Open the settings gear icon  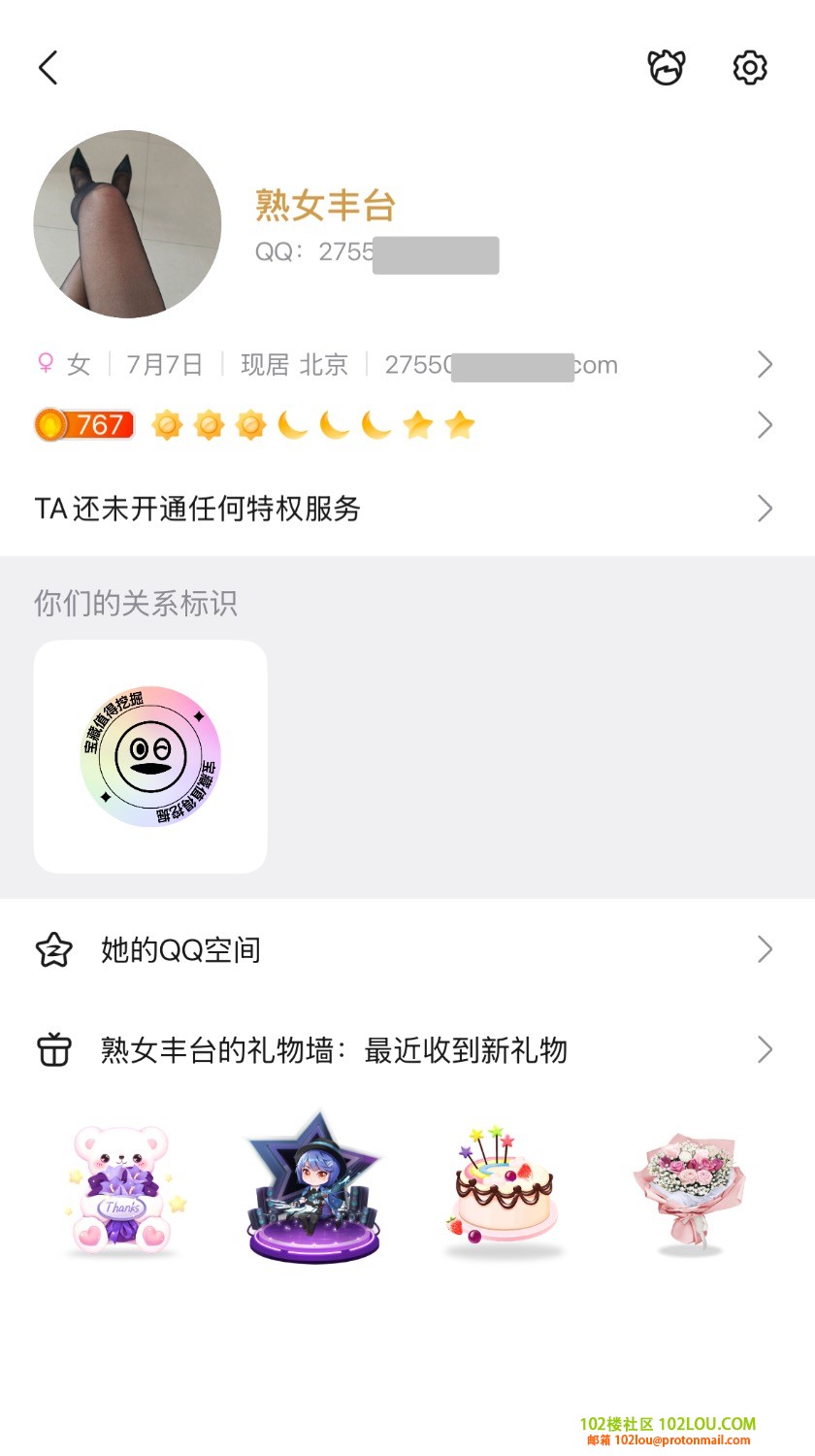coord(749,68)
